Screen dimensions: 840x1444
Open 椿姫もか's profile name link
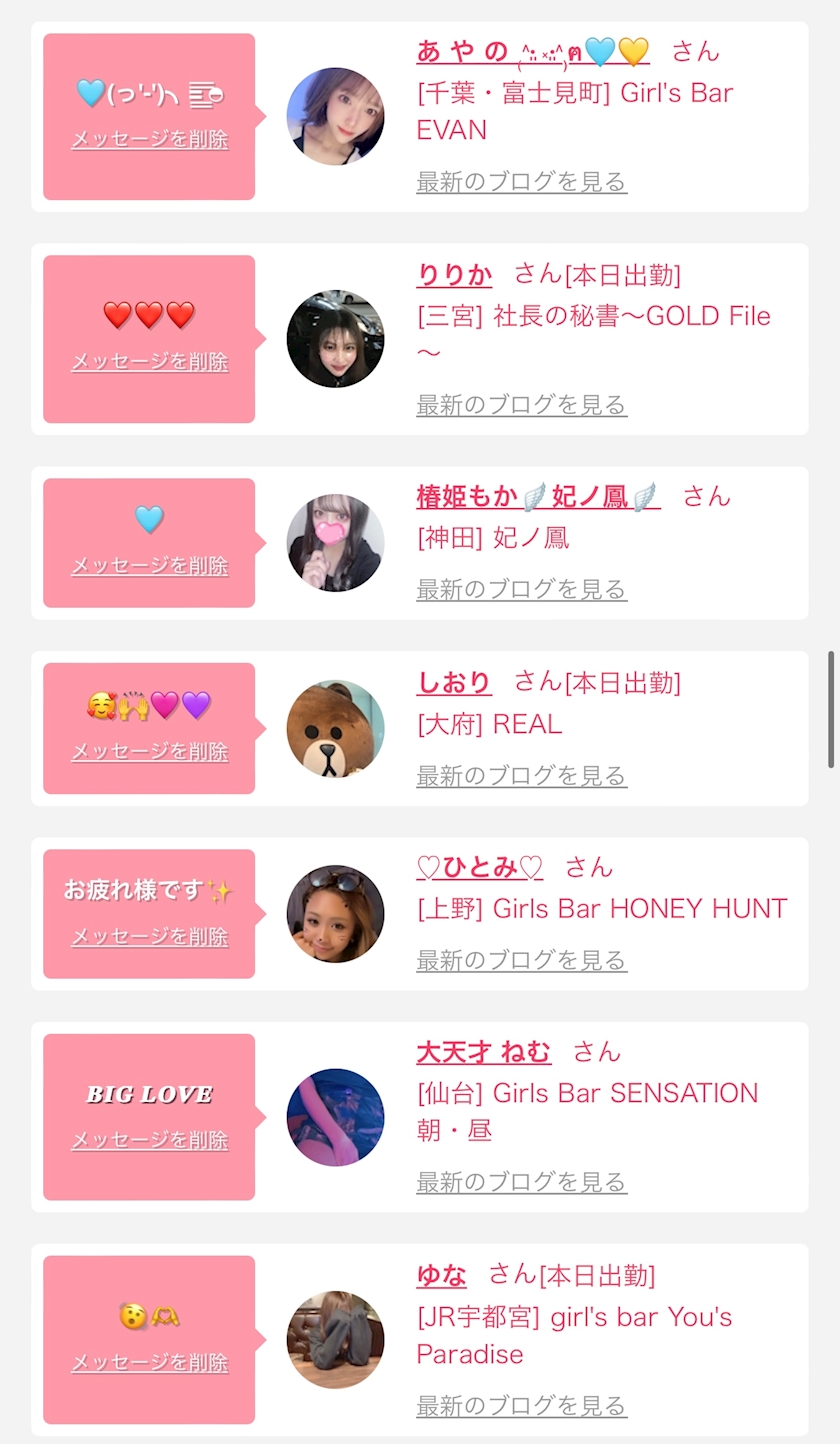point(537,496)
